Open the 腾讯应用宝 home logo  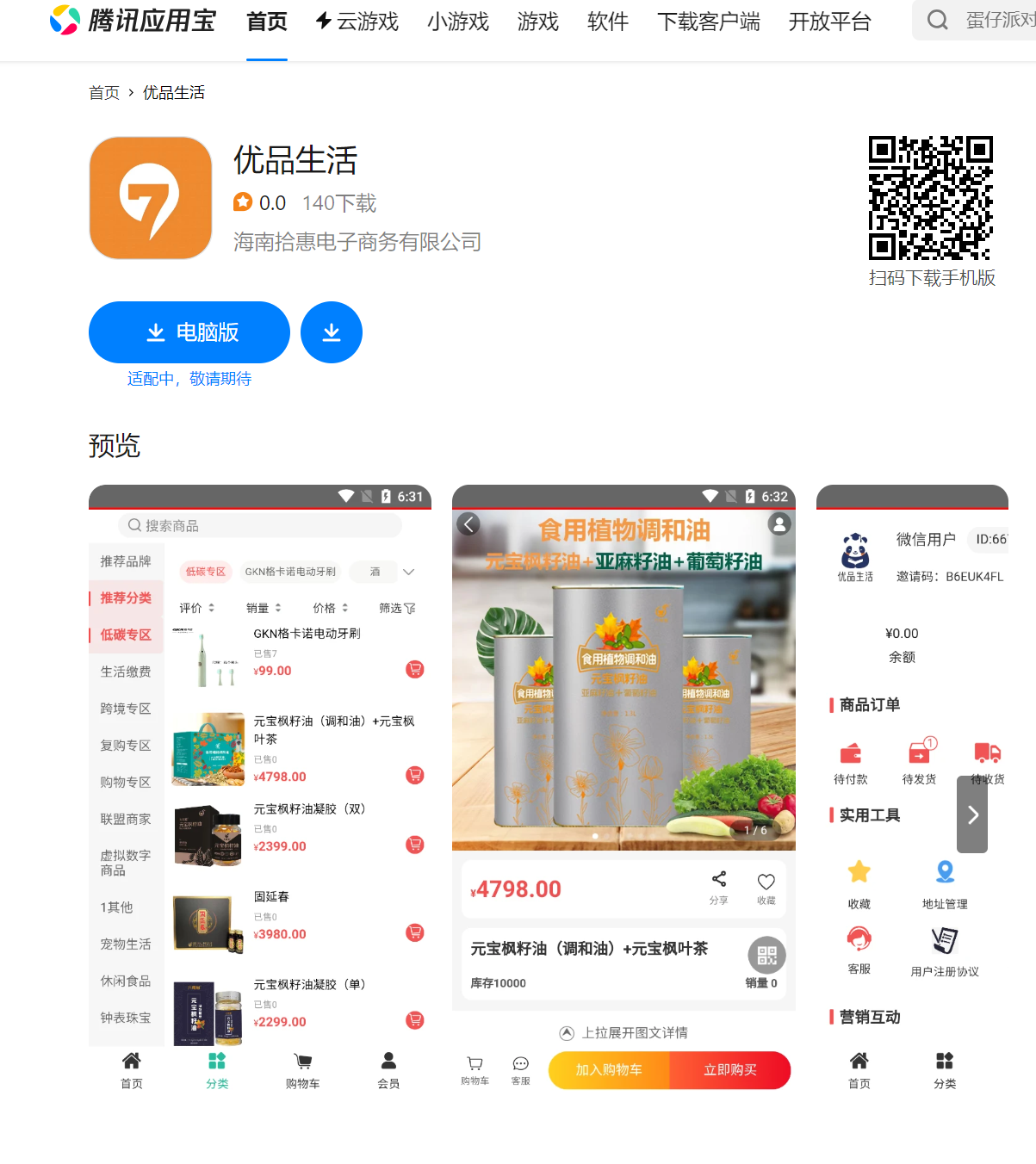coord(133,21)
